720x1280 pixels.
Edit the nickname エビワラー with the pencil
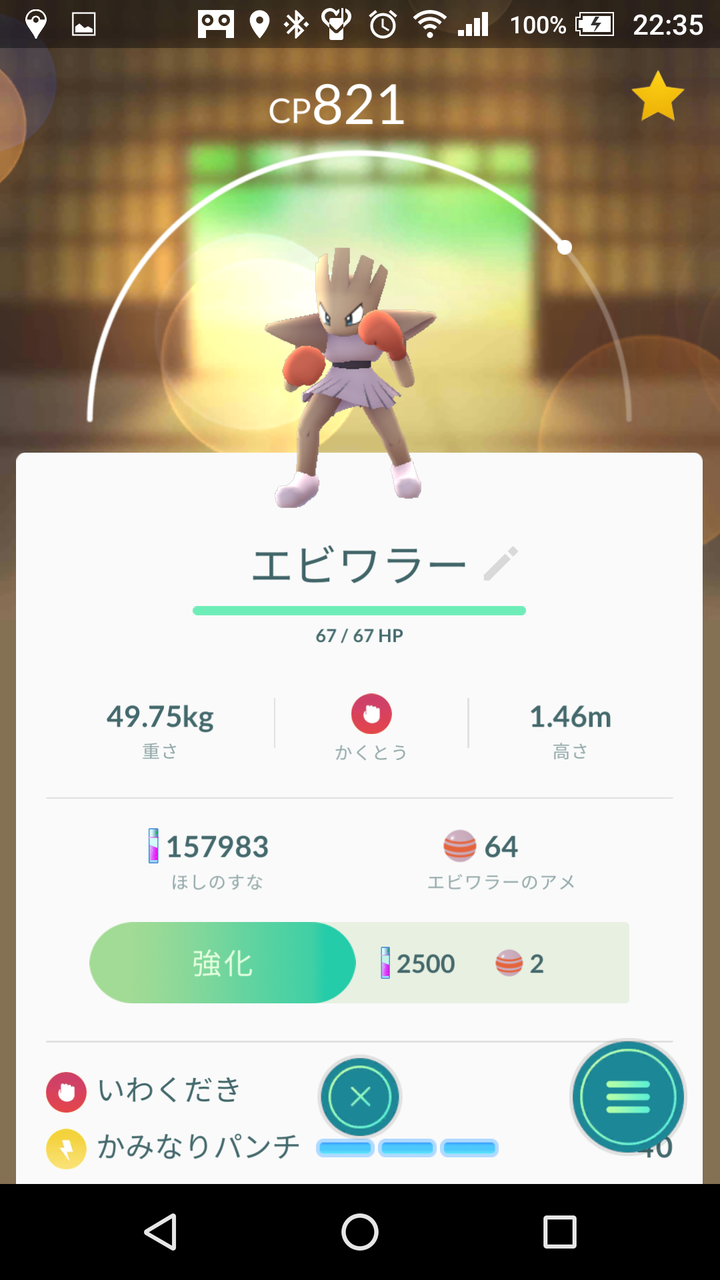(501, 564)
